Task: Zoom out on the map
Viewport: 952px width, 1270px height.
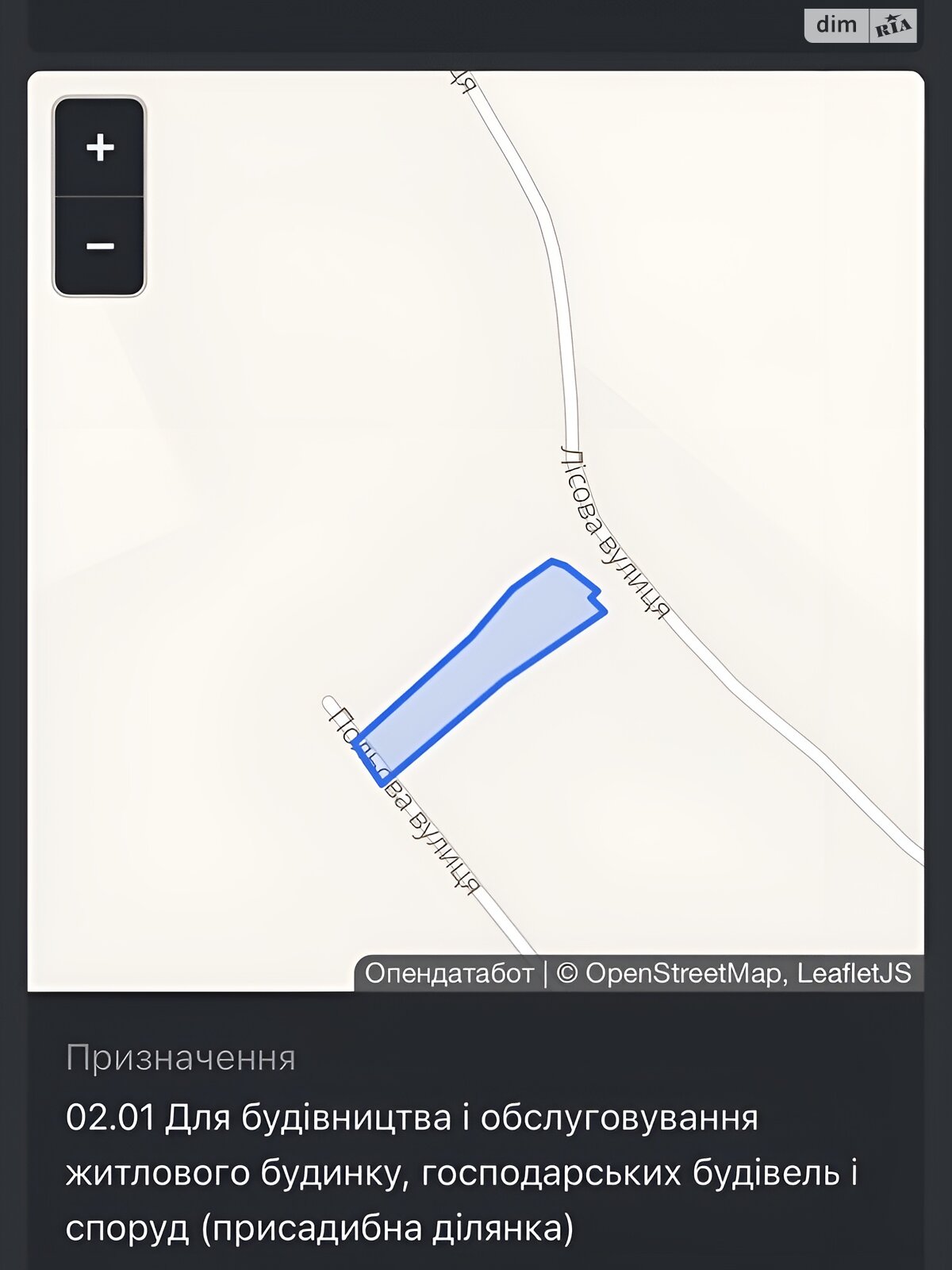Action: [100, 246]
